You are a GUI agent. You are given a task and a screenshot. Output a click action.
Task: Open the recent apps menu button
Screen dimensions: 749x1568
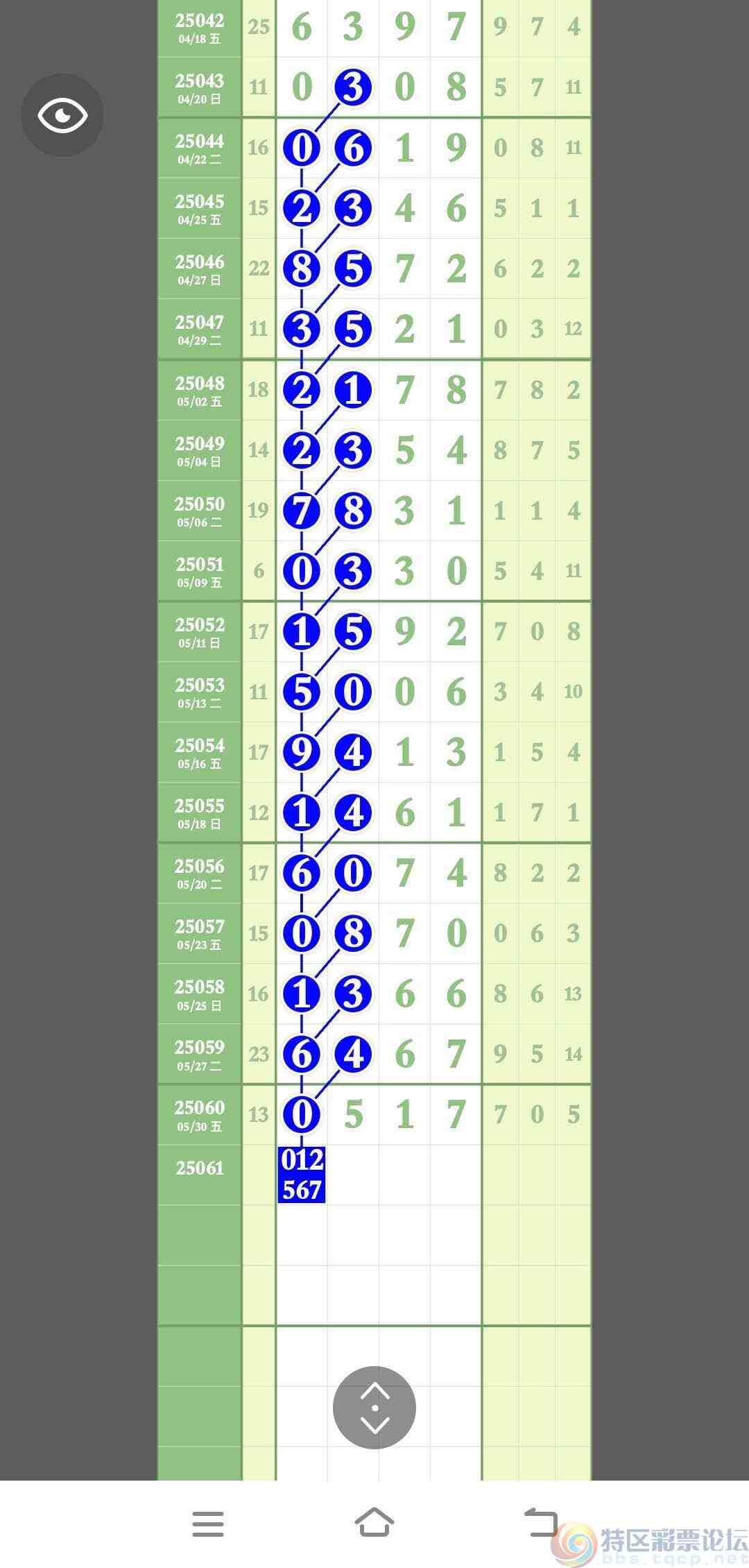click(208, 1524)
